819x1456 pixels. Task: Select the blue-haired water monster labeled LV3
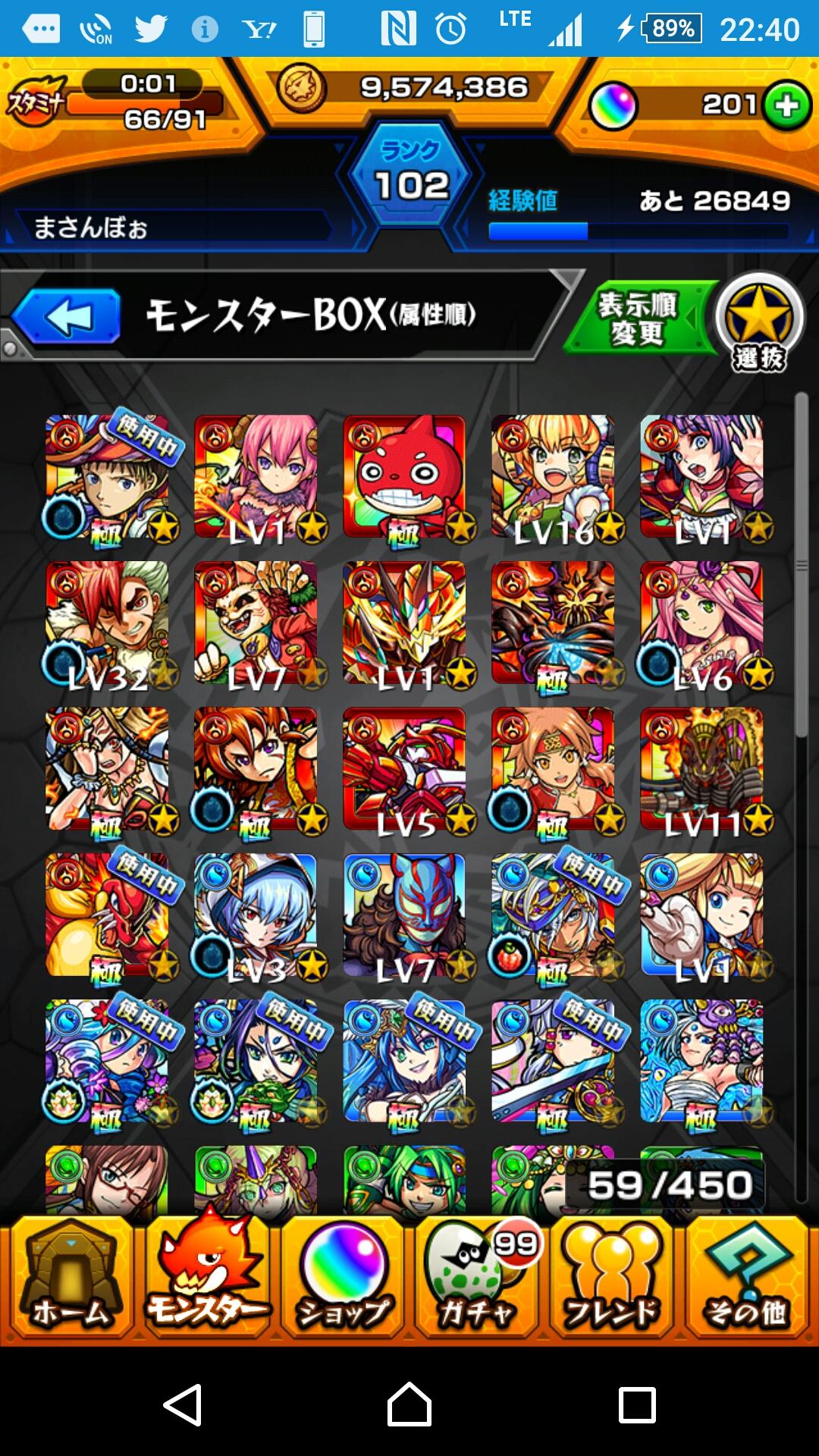click(256, 916)
